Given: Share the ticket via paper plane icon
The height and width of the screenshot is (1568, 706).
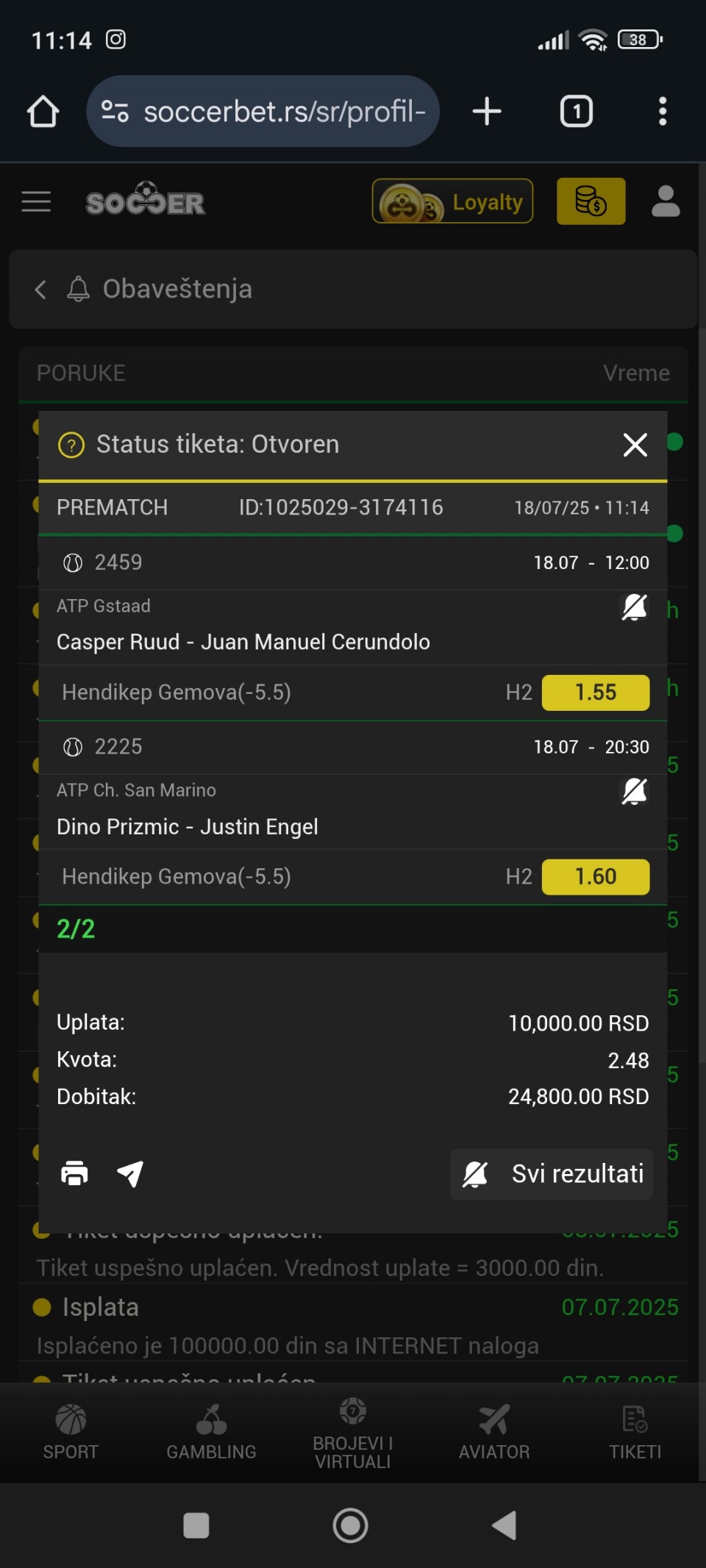Looking at the screenshot, I should (x=131, y=1174).
